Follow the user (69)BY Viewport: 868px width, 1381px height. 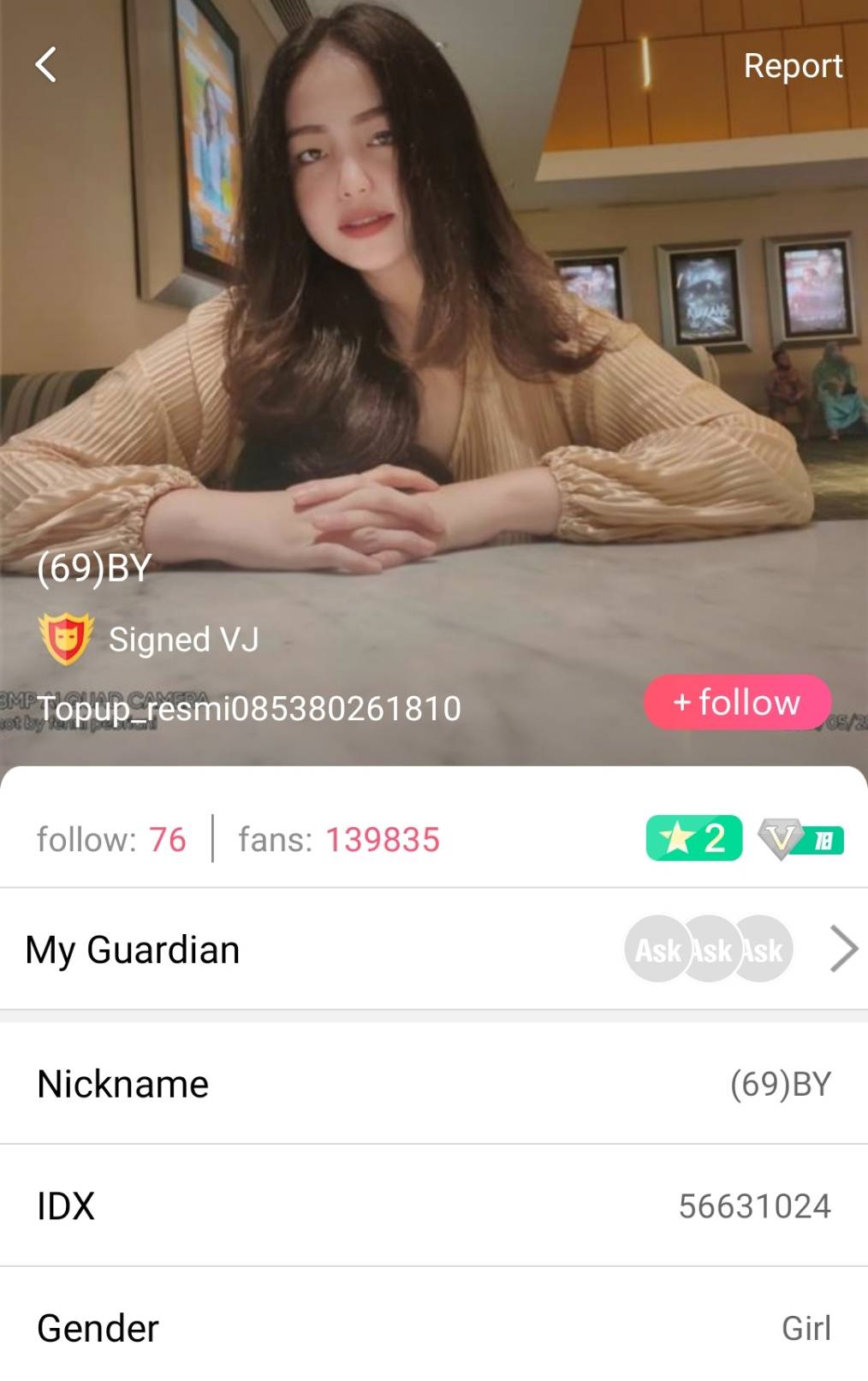click(737, 703)
